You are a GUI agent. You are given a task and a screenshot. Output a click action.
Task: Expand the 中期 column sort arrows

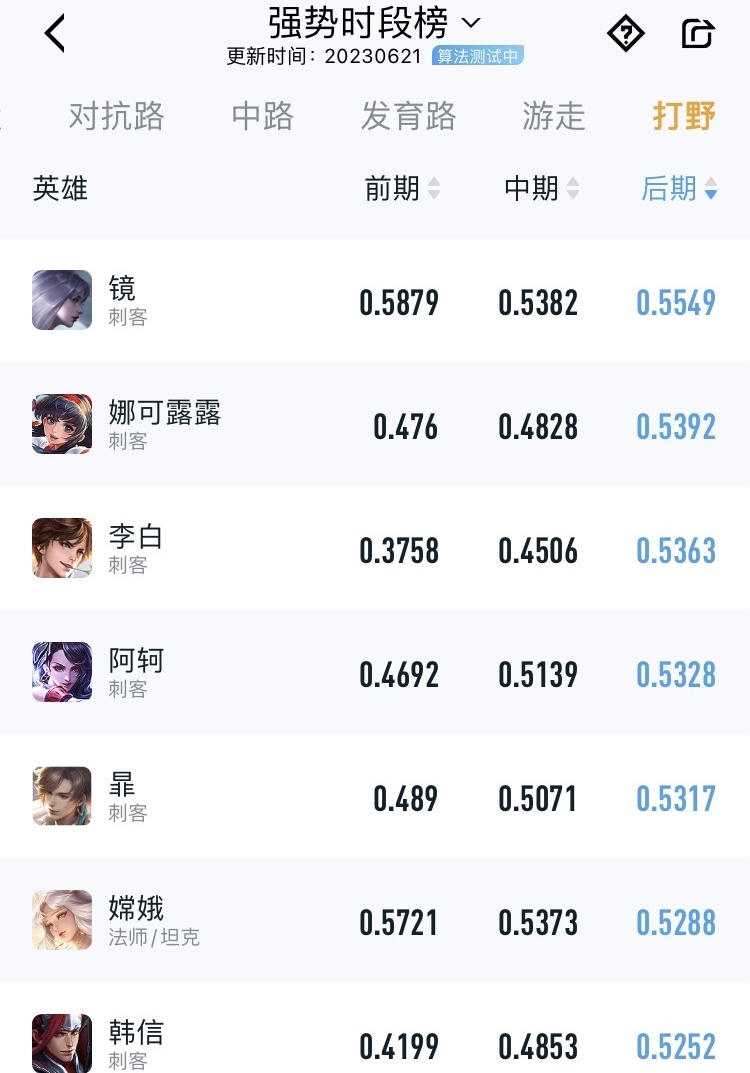point(571,189)
